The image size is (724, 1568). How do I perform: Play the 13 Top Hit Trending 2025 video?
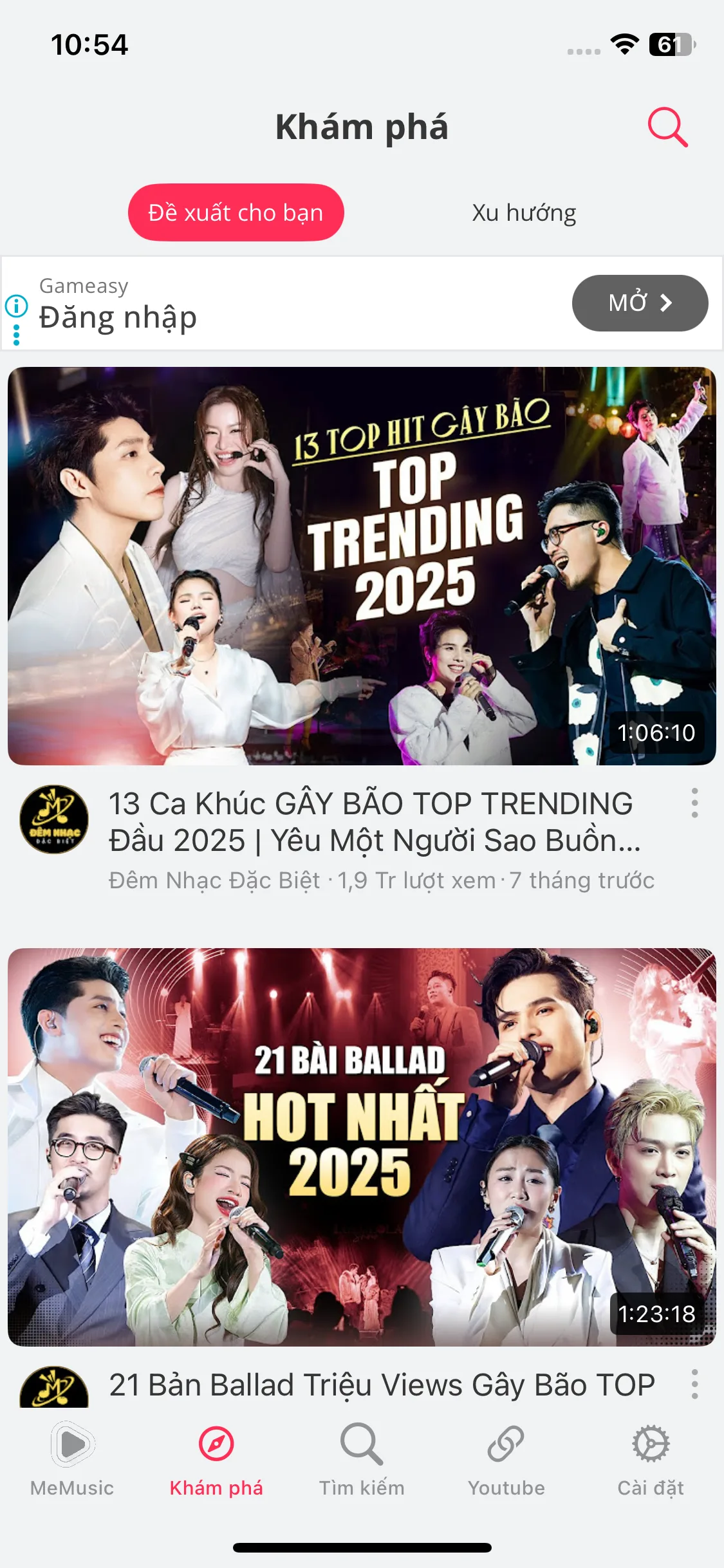pyautogui.click(x=362, y=566)
